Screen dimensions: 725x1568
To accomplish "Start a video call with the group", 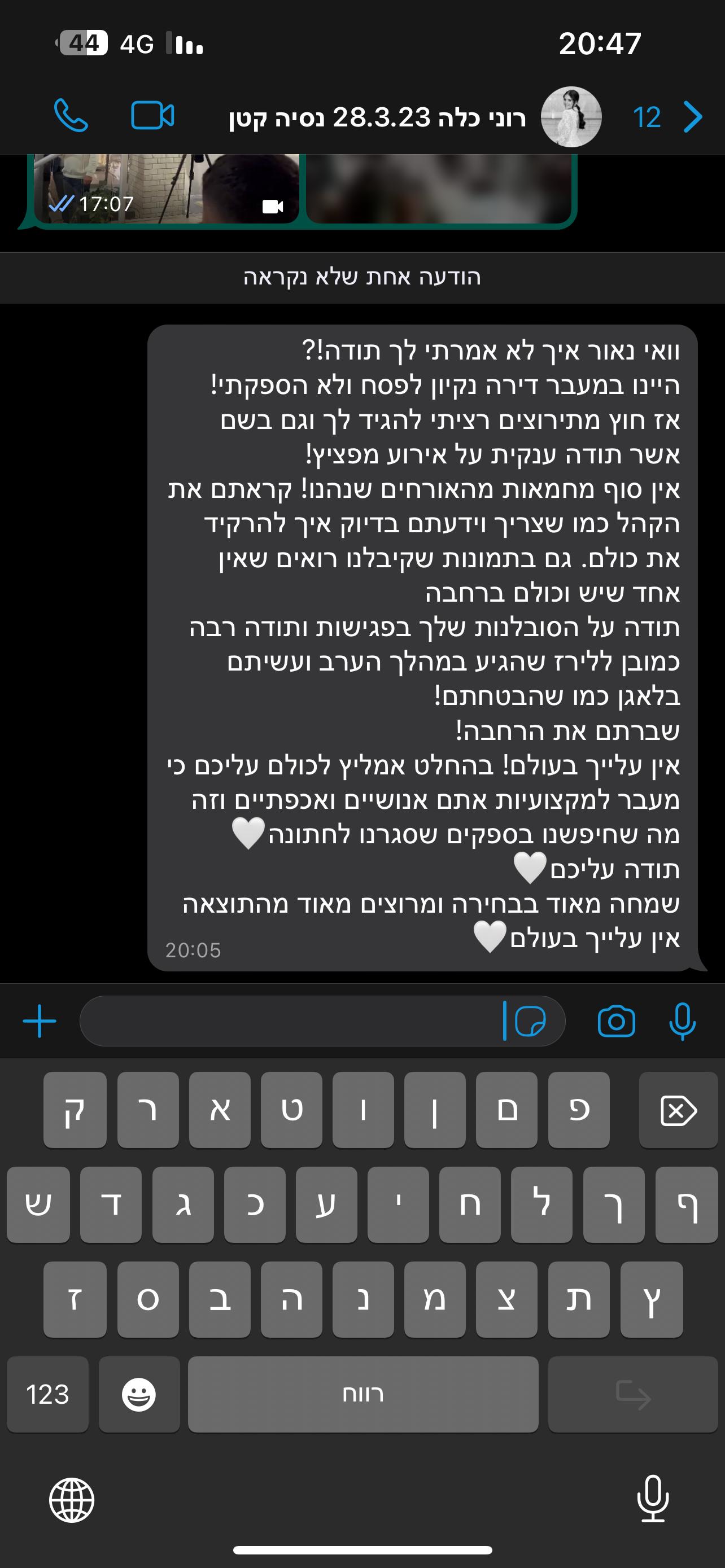I will [152, 116].
